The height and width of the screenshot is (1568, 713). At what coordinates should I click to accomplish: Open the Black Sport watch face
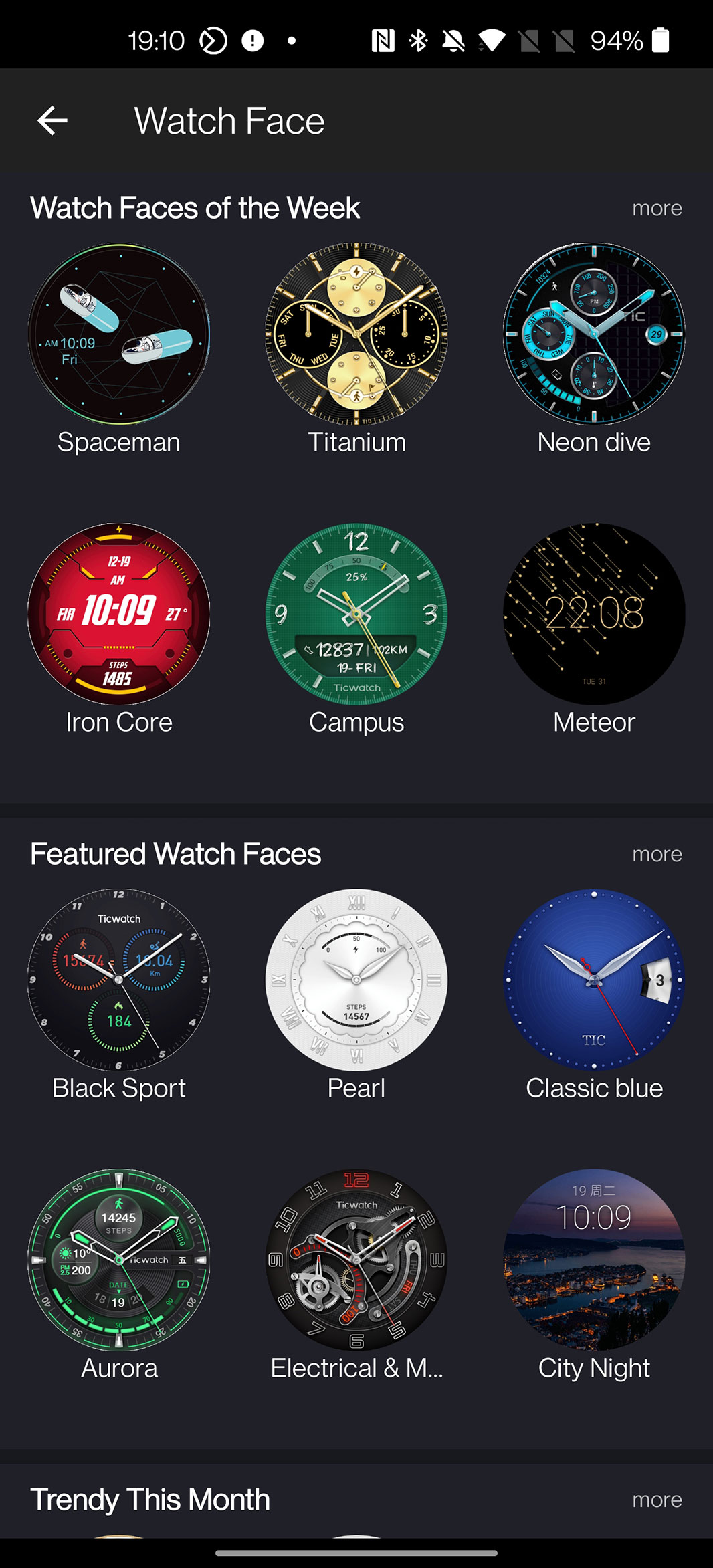click(119, 980)
